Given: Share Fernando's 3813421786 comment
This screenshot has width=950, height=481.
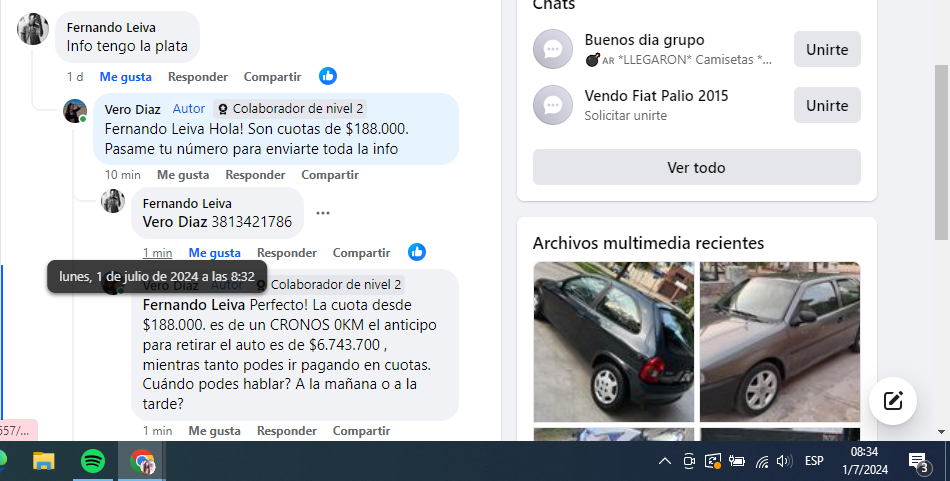Looking at the screenshot, I should [x=361, y=253].
